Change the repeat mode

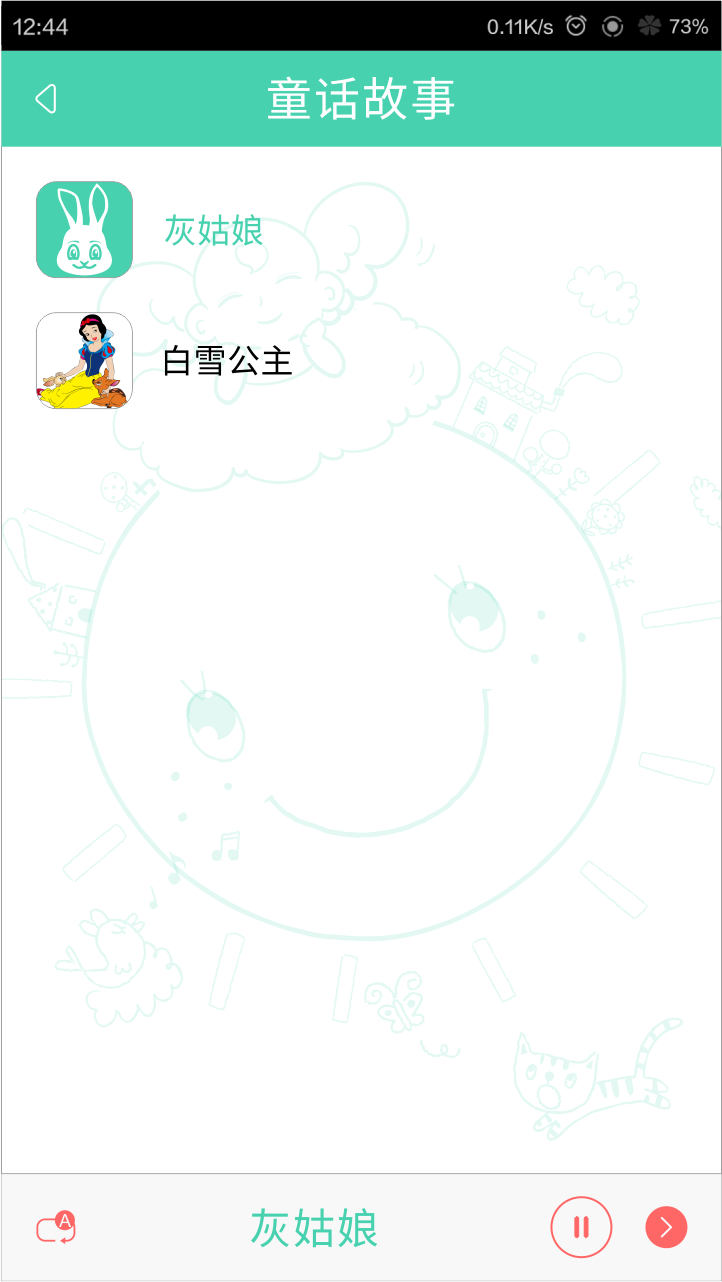56,1227
